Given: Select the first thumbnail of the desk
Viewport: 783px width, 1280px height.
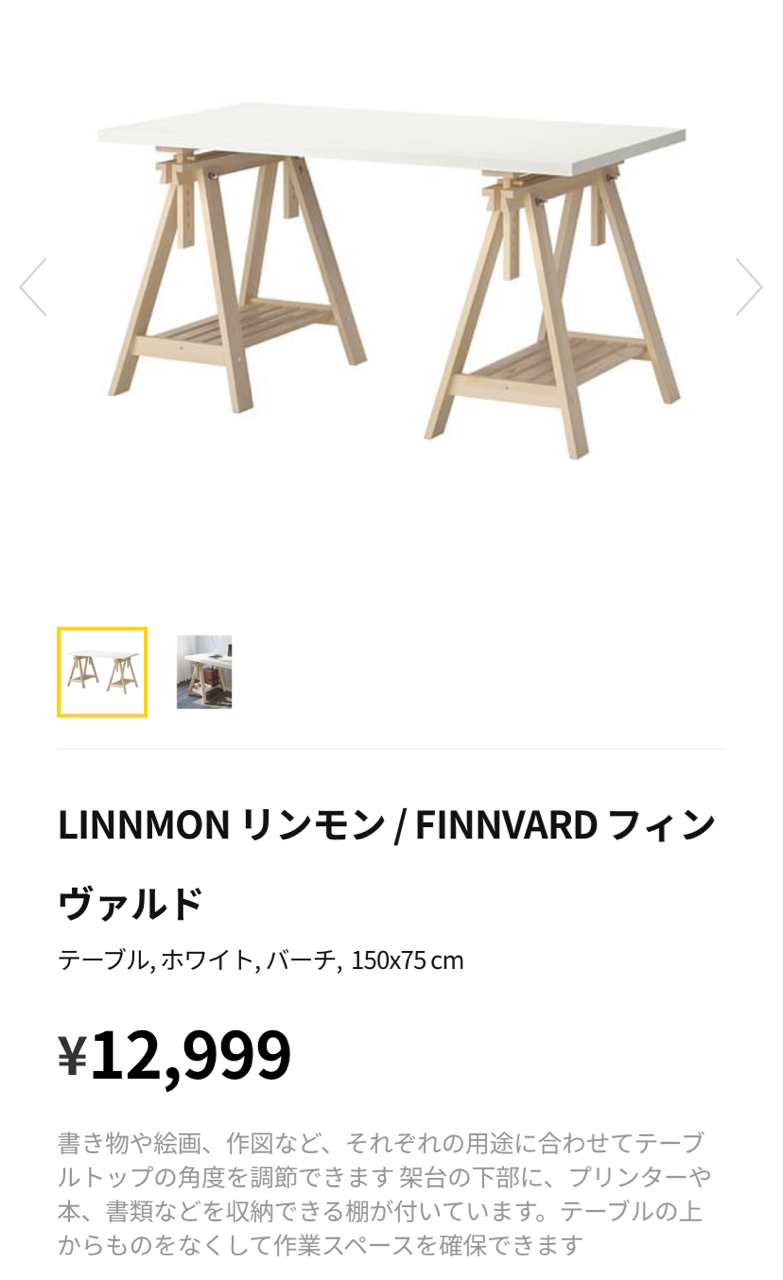Looking at the screenshot, I should click(x=102, y=672).
